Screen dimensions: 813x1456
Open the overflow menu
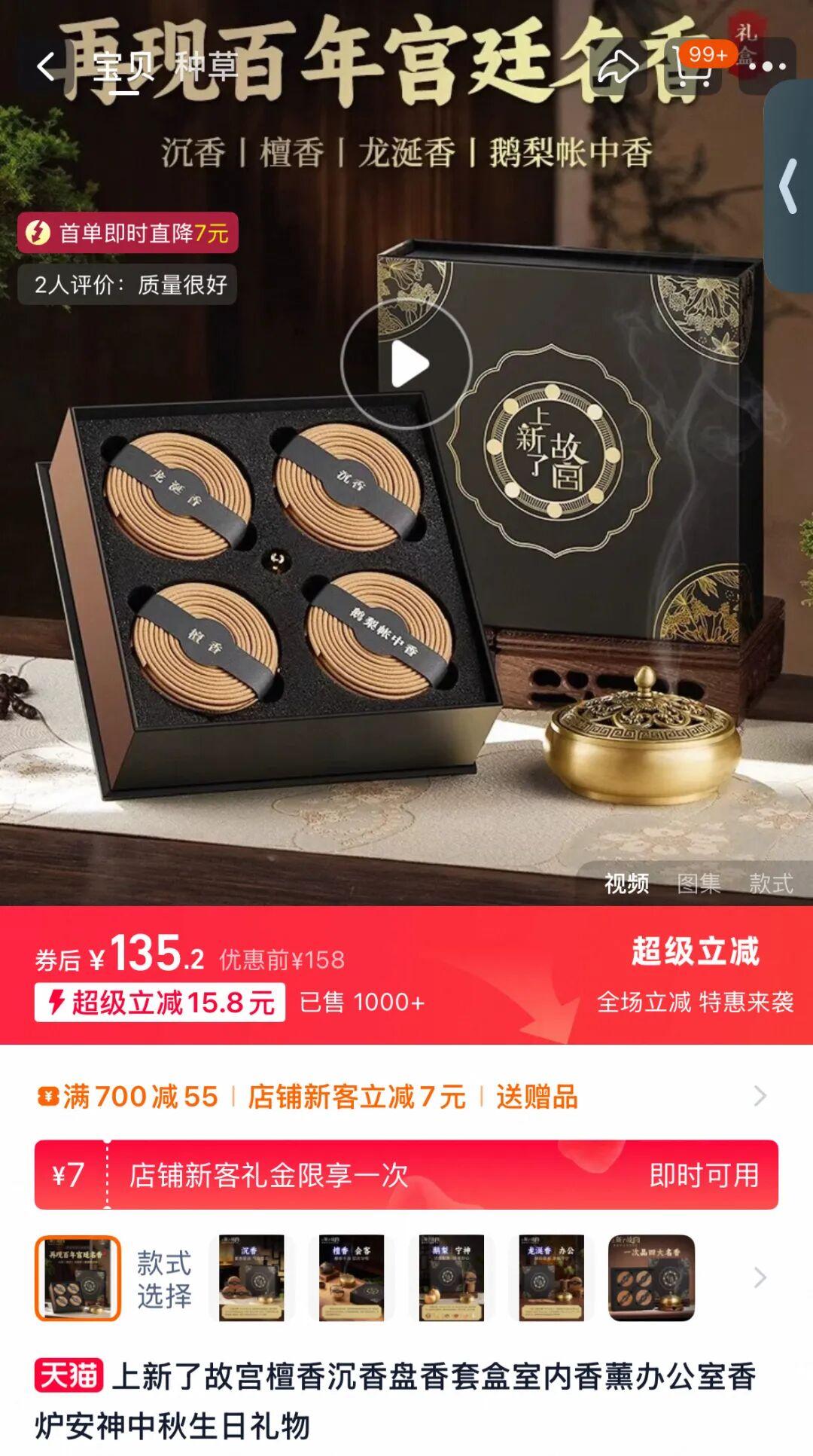coord(767,66)
